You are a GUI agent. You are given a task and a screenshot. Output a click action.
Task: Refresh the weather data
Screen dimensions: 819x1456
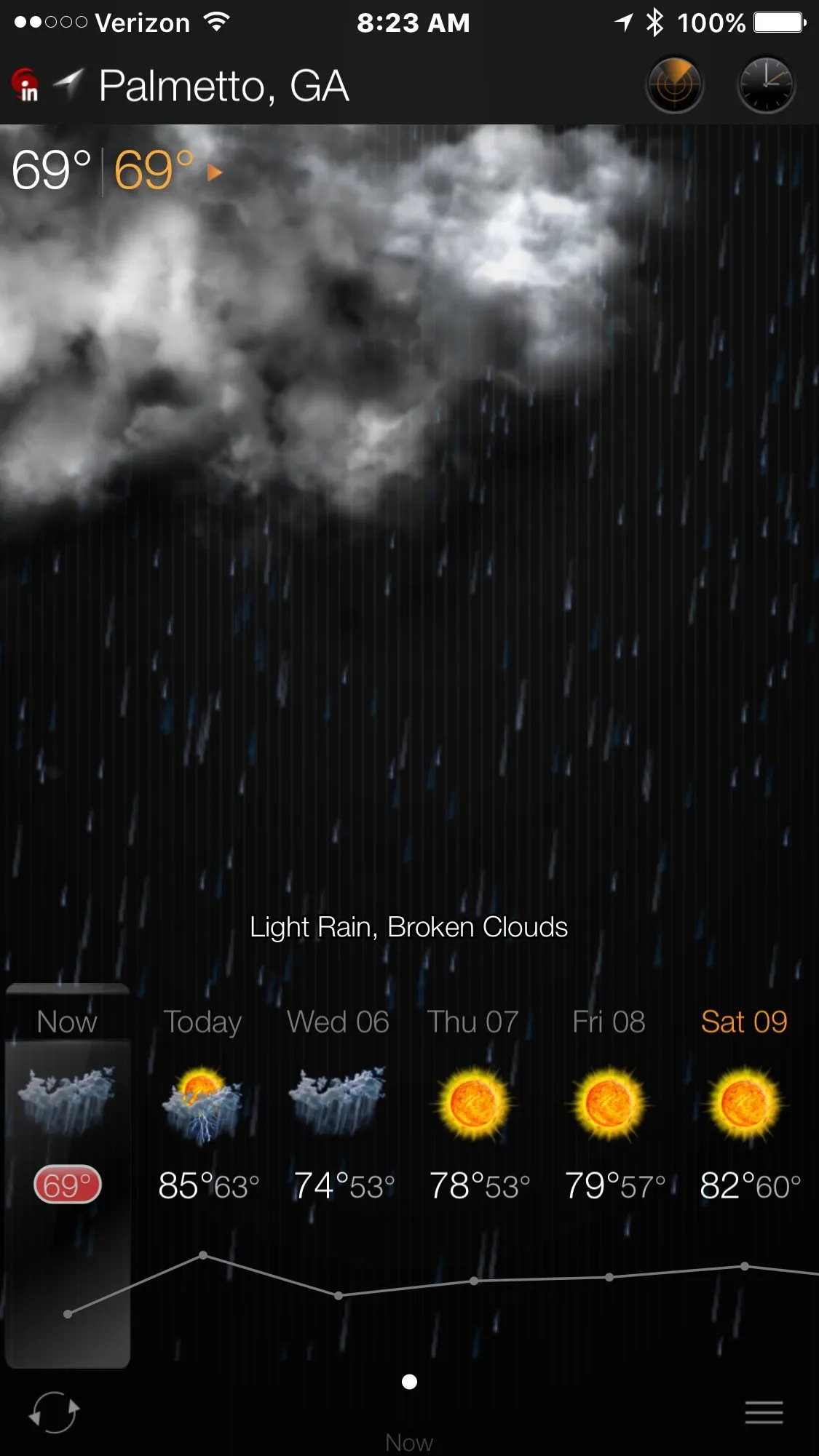click(x=54, y=1412)
